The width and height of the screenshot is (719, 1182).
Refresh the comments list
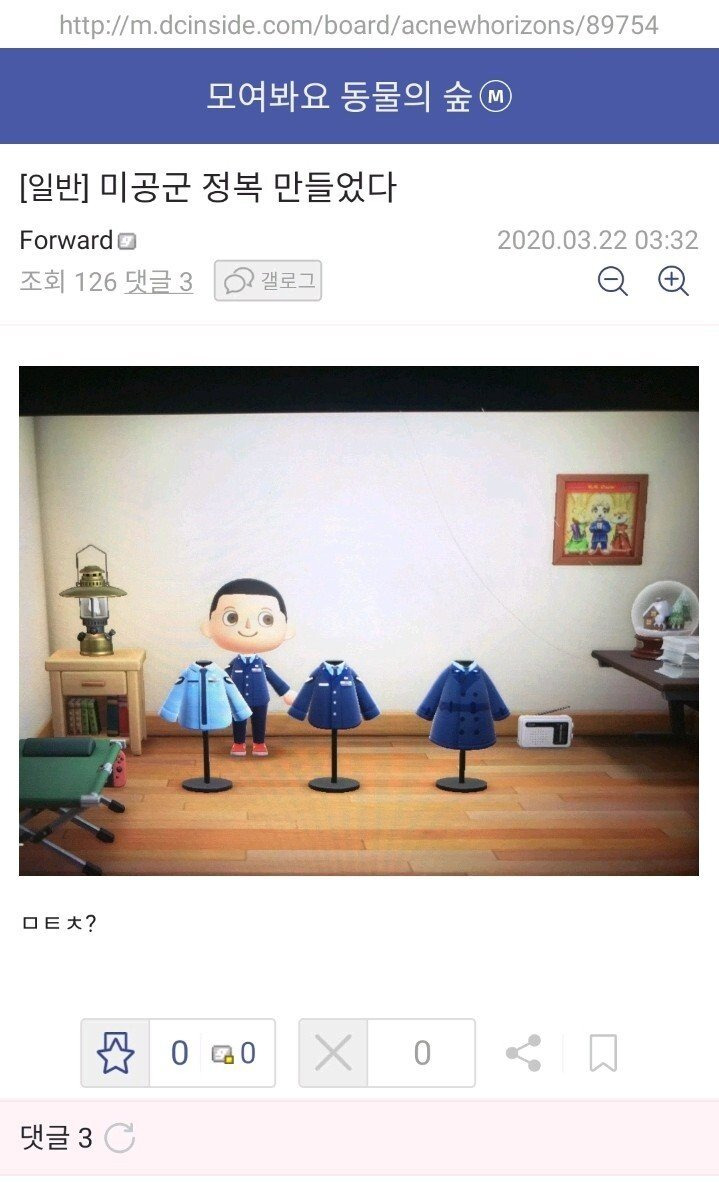coord(119,1138)
